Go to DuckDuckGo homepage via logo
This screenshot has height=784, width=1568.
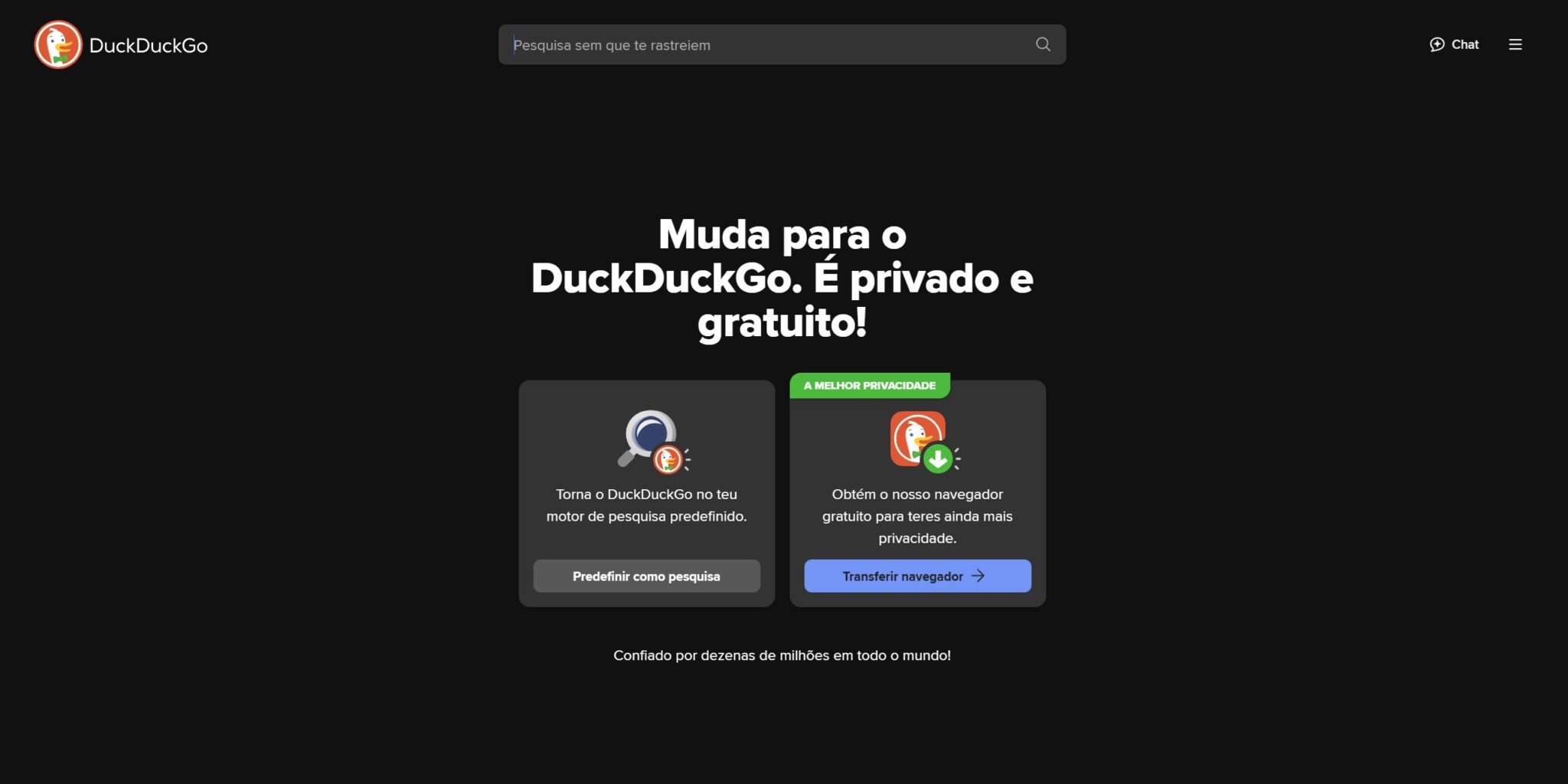pyautogui.click(x=121, y=45)
